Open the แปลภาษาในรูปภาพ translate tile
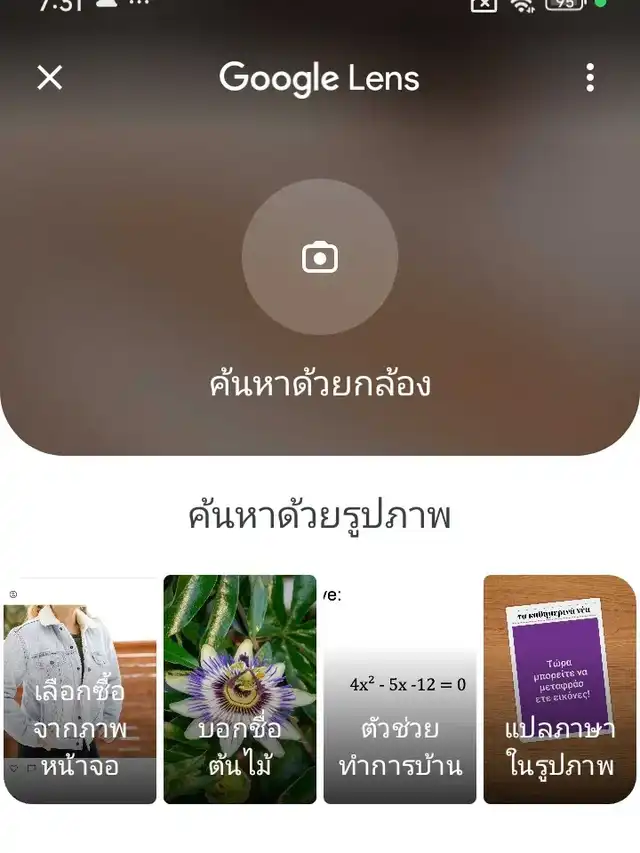This screenshot has height=853, width=640. click(560, 689)
